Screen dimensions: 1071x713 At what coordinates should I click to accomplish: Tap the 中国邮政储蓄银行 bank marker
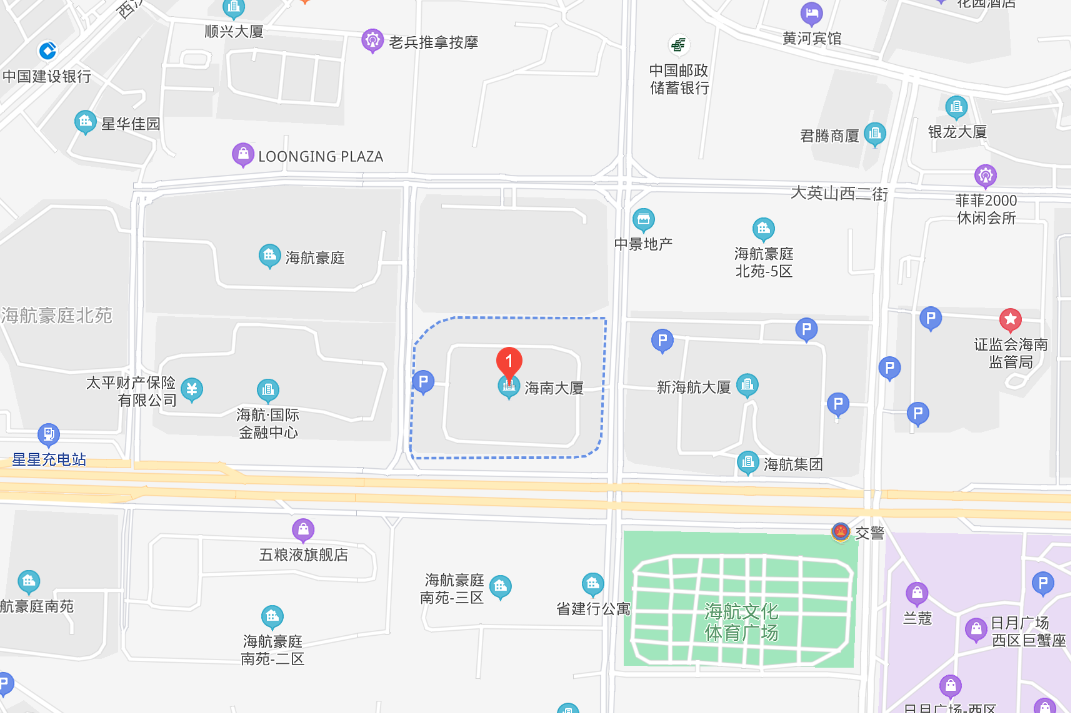(x=679, y=45)
